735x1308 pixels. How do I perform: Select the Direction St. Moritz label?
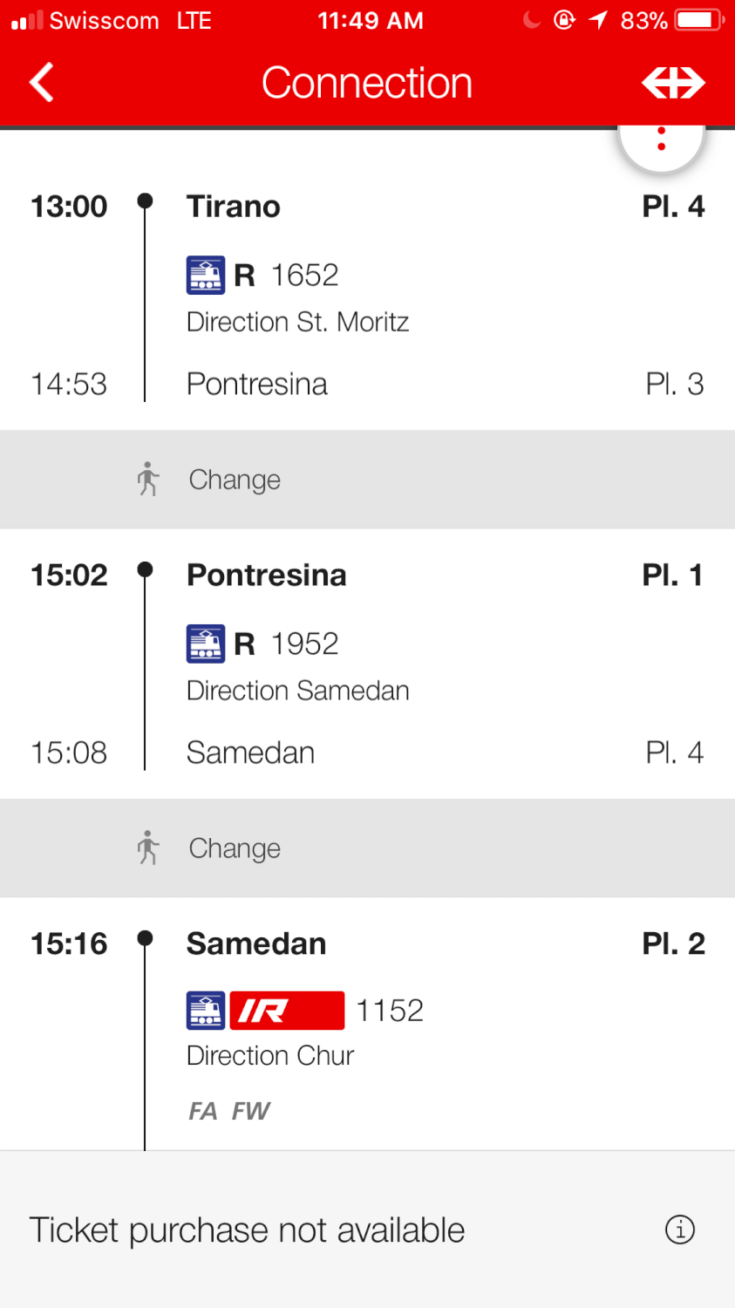[297, 322]
